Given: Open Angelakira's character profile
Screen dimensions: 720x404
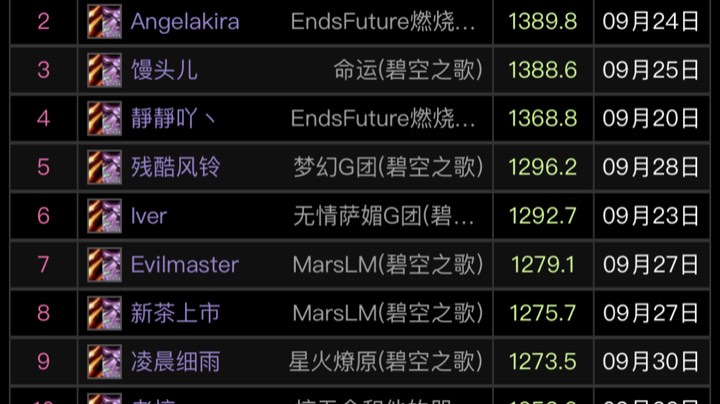Looking at the screenshot, I should (185, 21).
